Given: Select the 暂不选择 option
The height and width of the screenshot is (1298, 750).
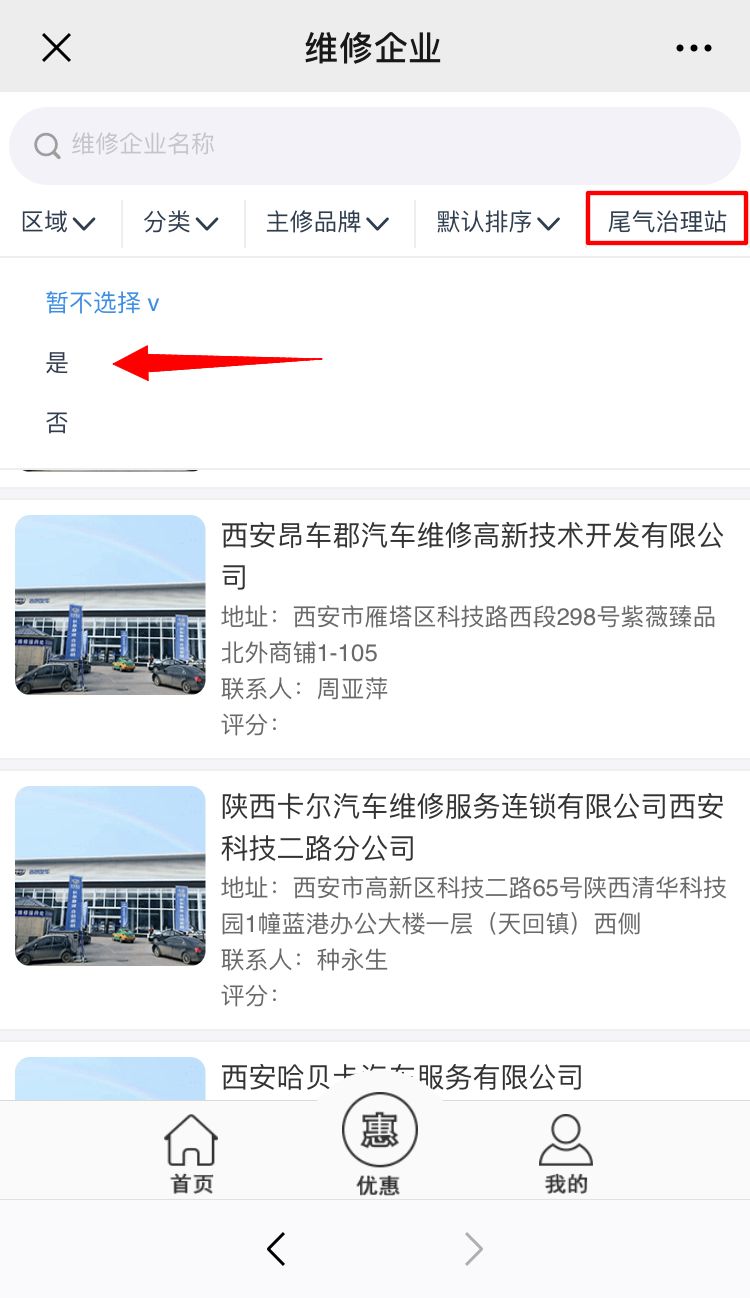Looking at the screenshot, I should pyautogui.click(x=102, y=303).
